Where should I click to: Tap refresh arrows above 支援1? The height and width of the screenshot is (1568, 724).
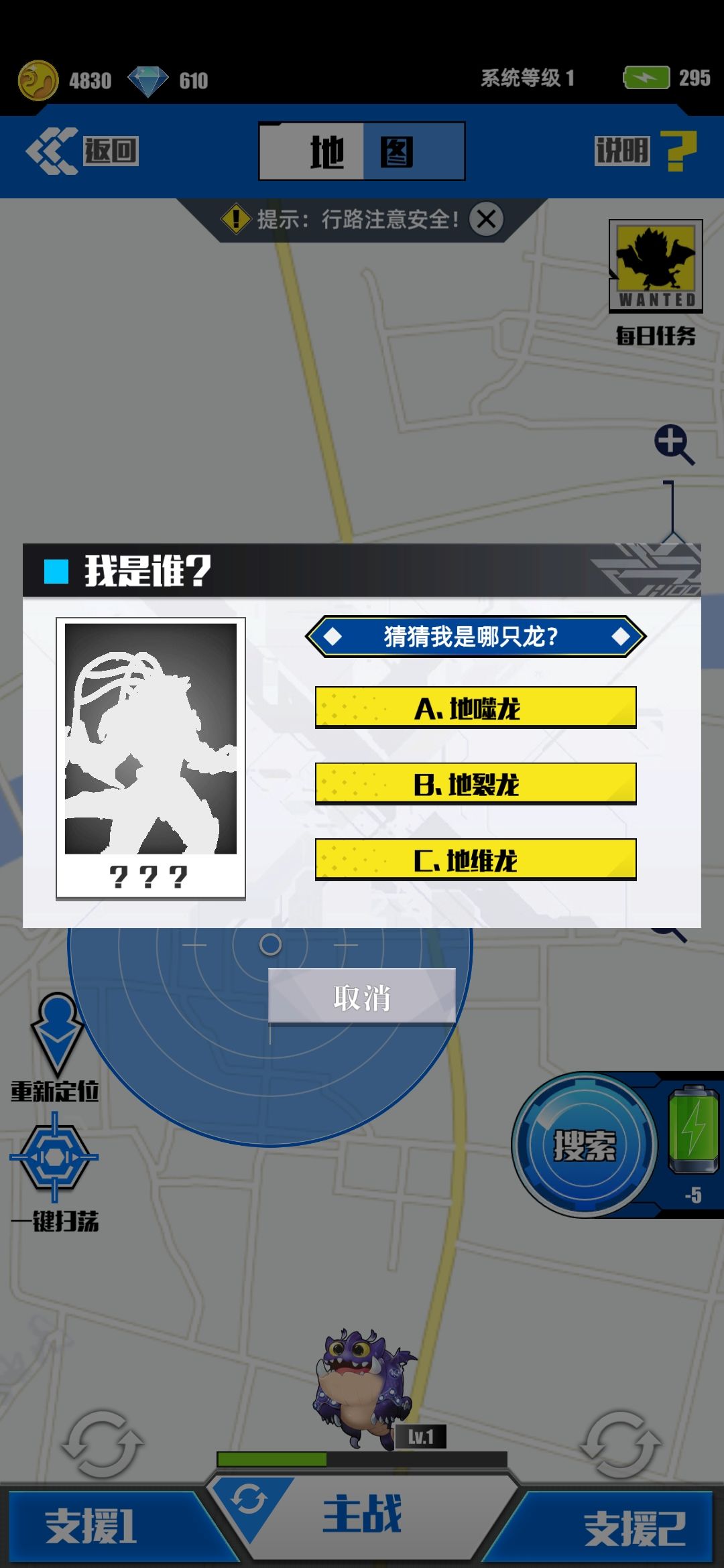(102, 1445)
